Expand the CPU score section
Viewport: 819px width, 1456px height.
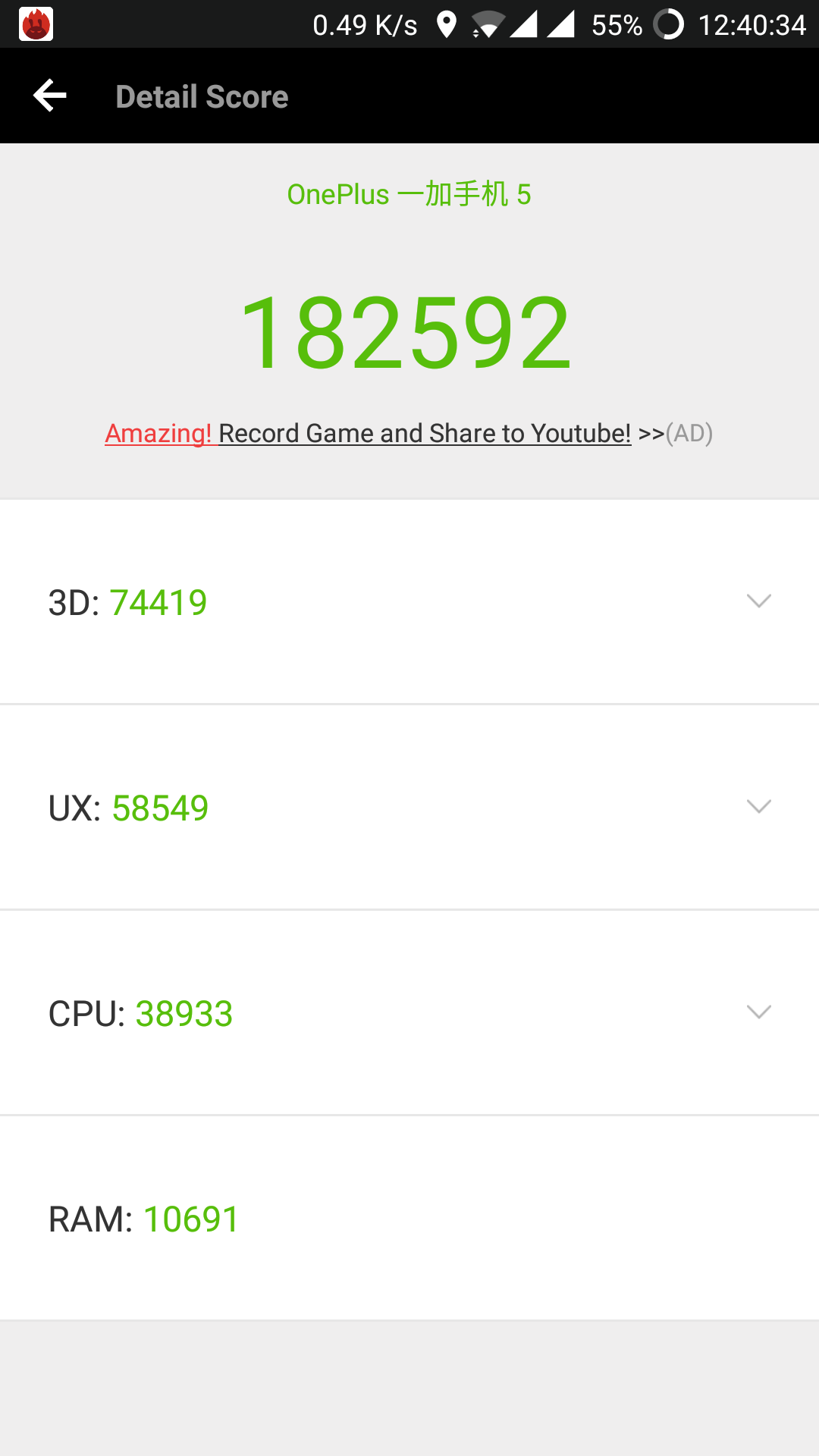[x=409, y=1013]
